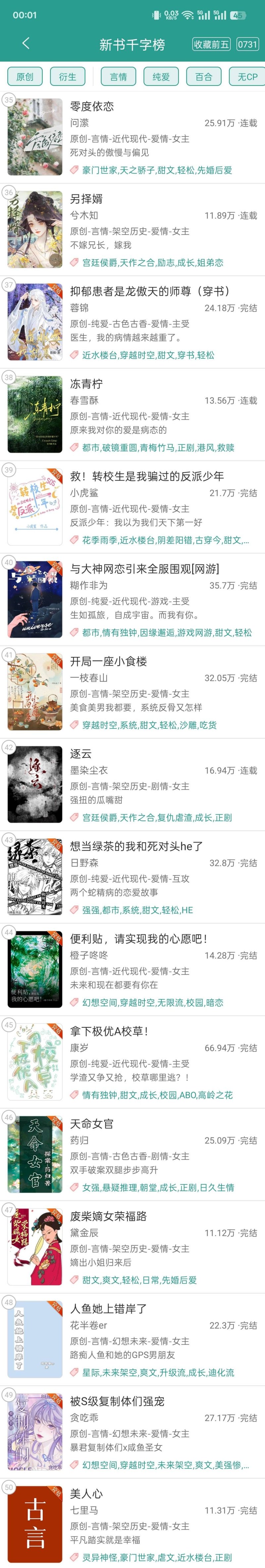The width and height of the screenshot is (265, 1568).
Task: Open the book 废柴嫡女荣福路
Action: (x=108, y=1217)
